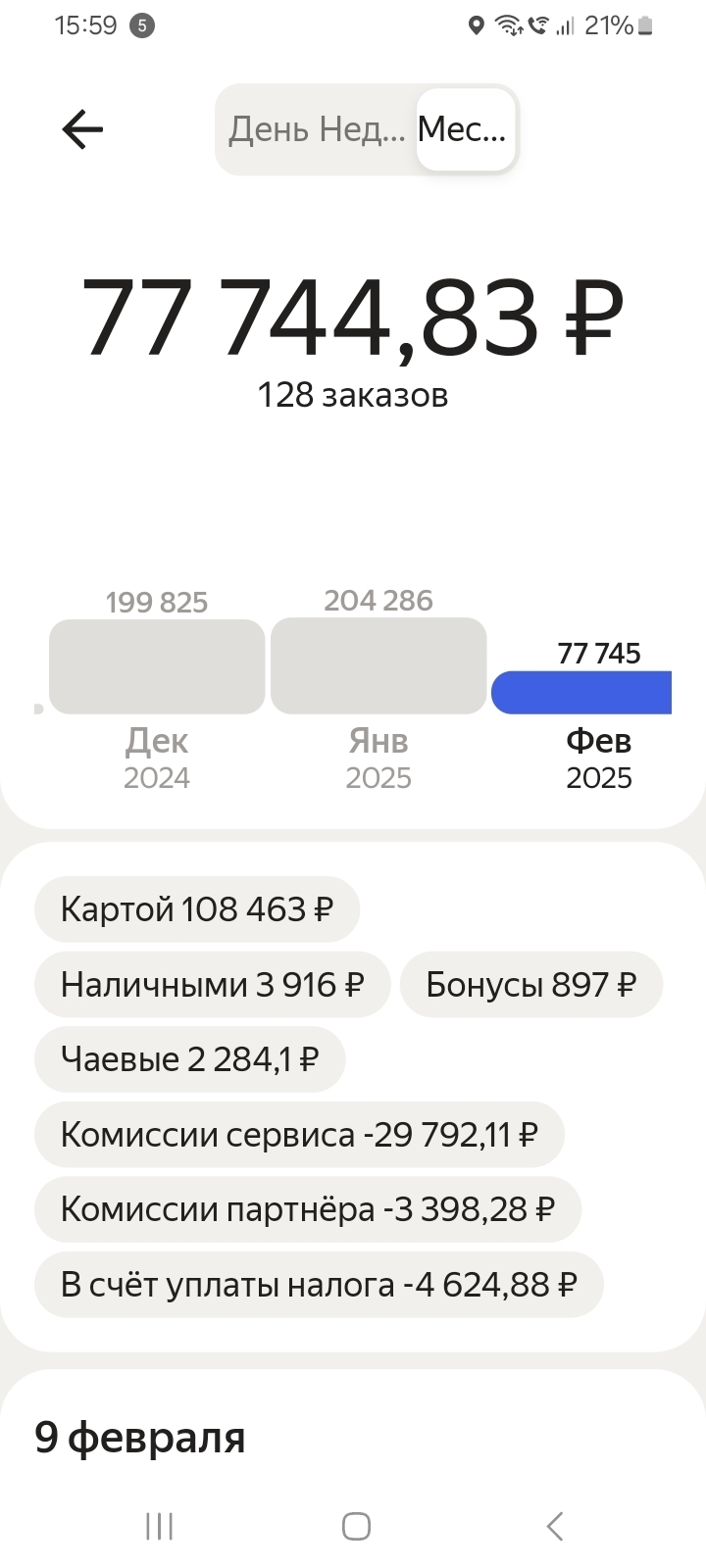Tap the В счёт уплаты налога chip
Image resolution: width=706 pixels, height=1568 pixels.
coord(319,1285)
